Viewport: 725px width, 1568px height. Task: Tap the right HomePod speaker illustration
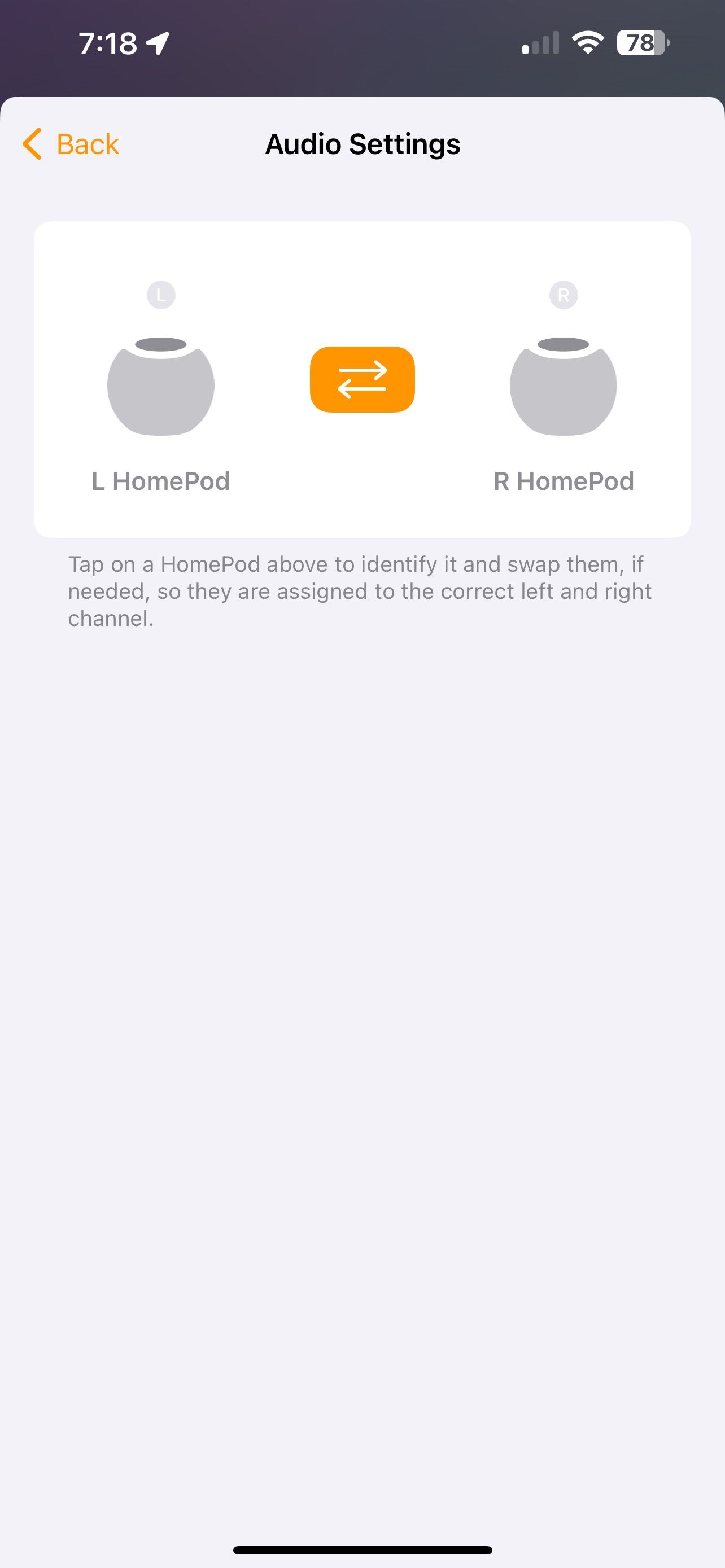[x=563, y=386]
